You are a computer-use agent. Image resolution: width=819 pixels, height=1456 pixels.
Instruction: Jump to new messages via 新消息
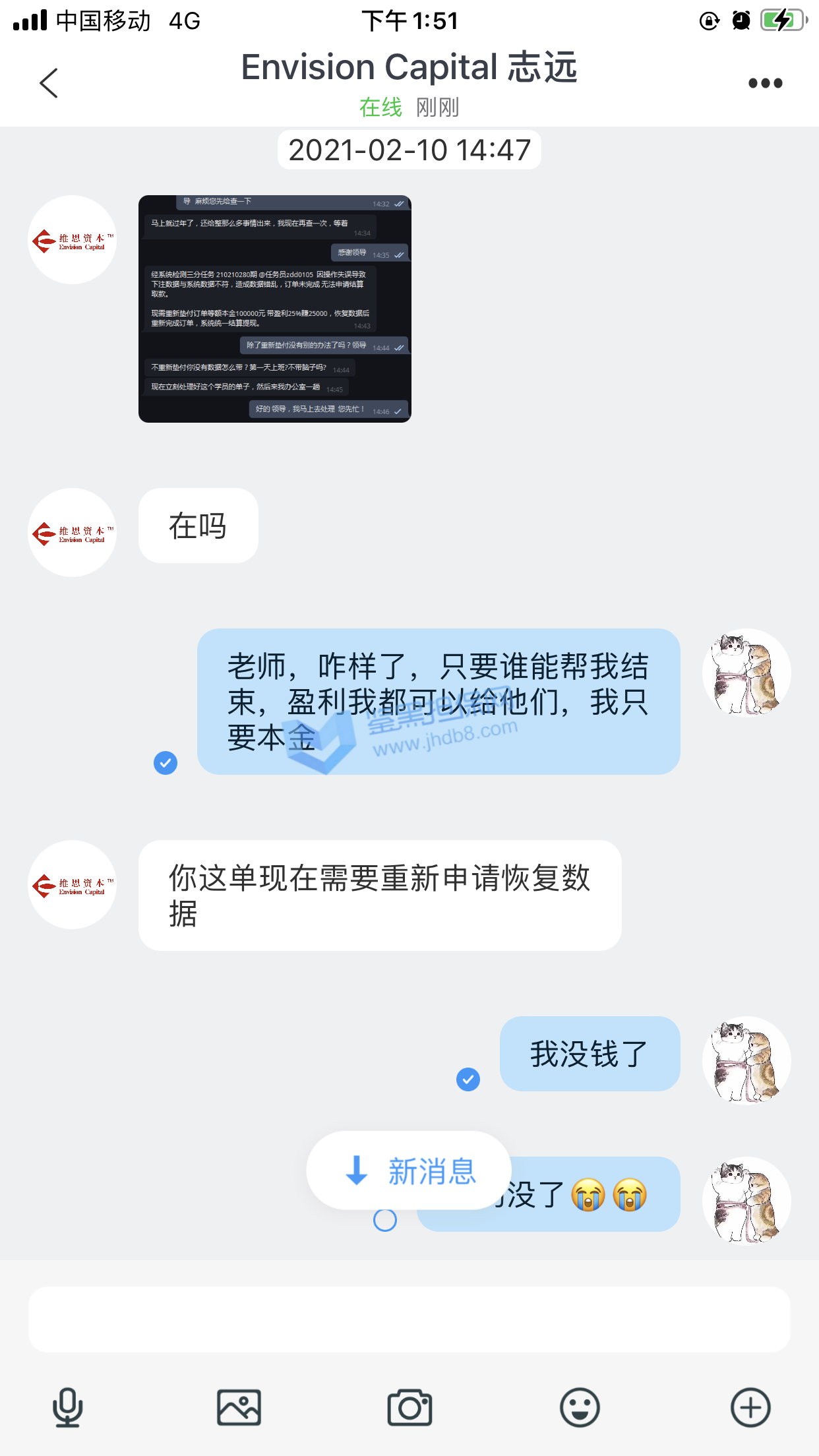pos(409,1170)
